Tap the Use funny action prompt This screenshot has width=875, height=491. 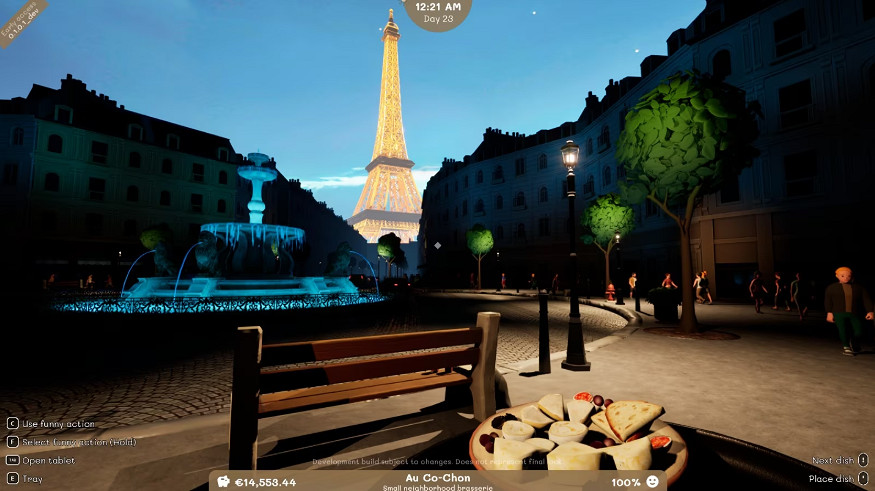[x=57, y=424]
